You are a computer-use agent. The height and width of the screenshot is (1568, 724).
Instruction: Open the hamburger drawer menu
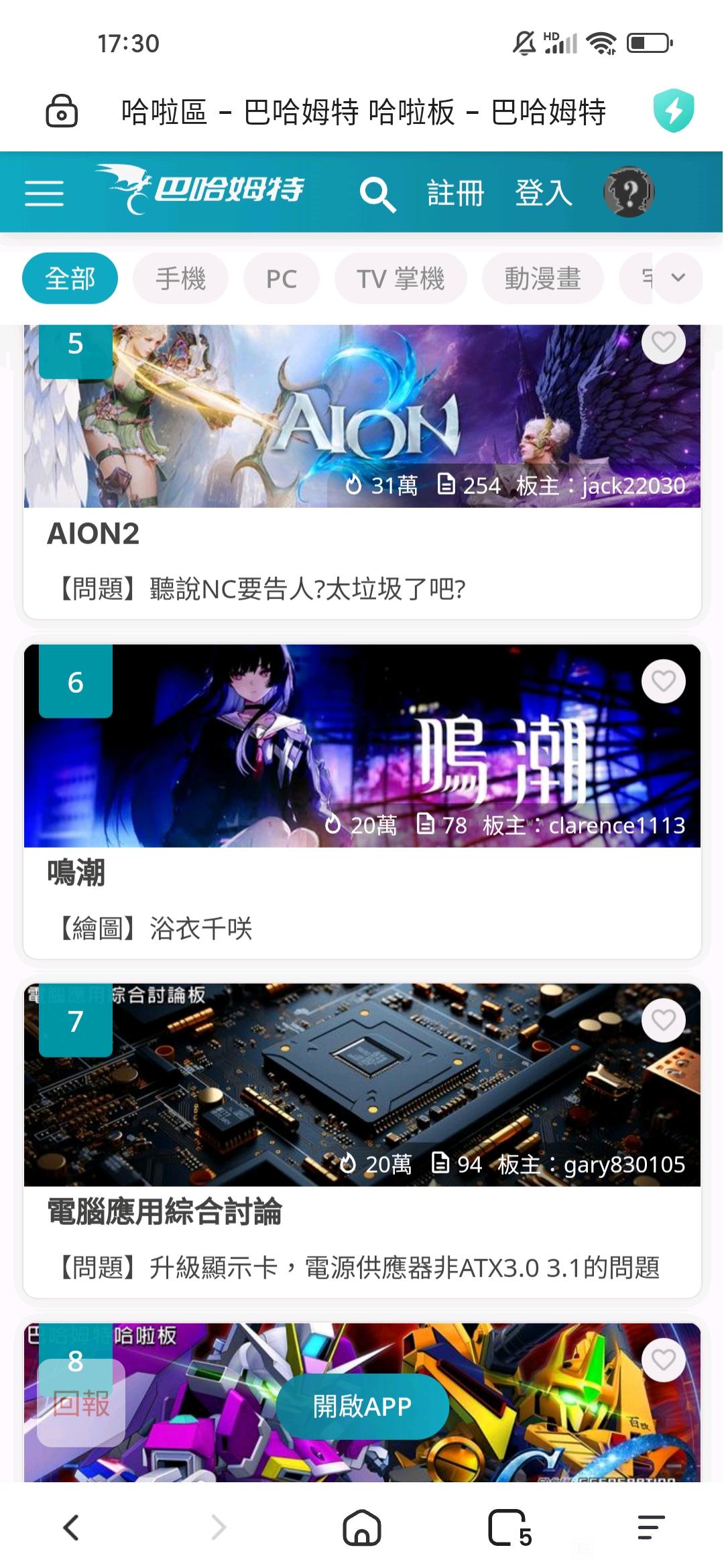pos(44,193)
